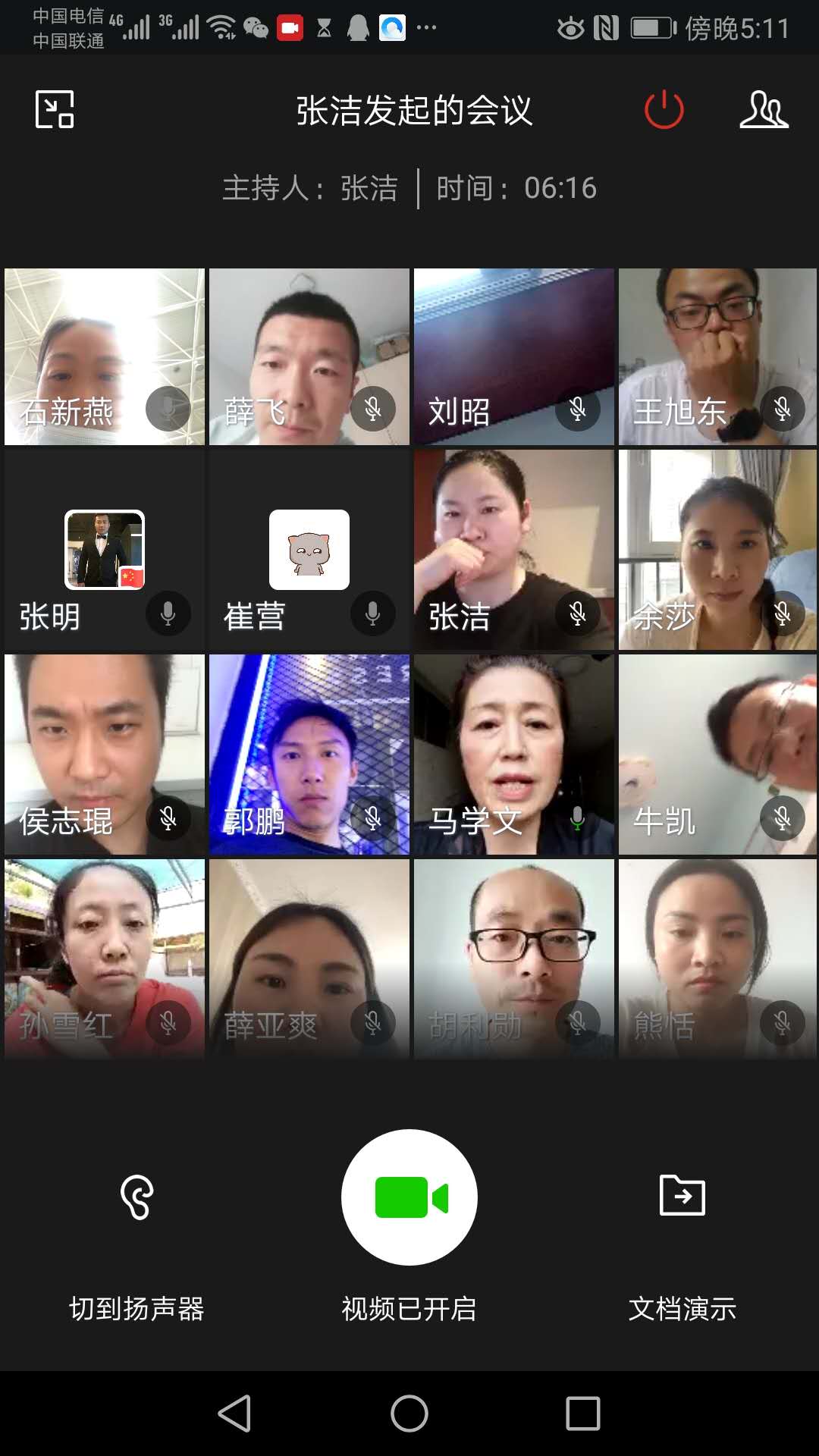Select 石新燕's video tile

(105, 356)
